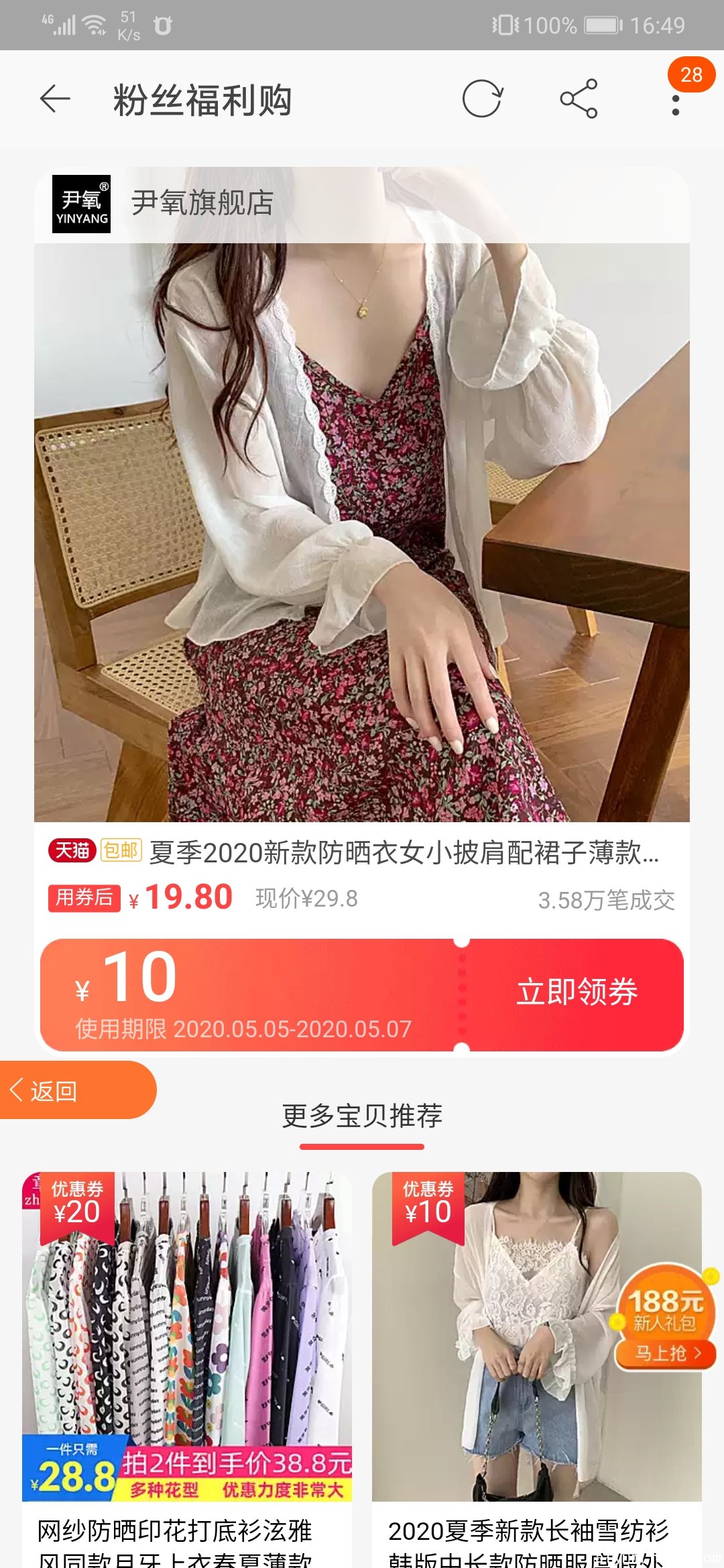Image resolution: width=724 pixels, height=1568 pixels.
Task: Go back using the top-left arrow
Action: click(x=55, y=99)
